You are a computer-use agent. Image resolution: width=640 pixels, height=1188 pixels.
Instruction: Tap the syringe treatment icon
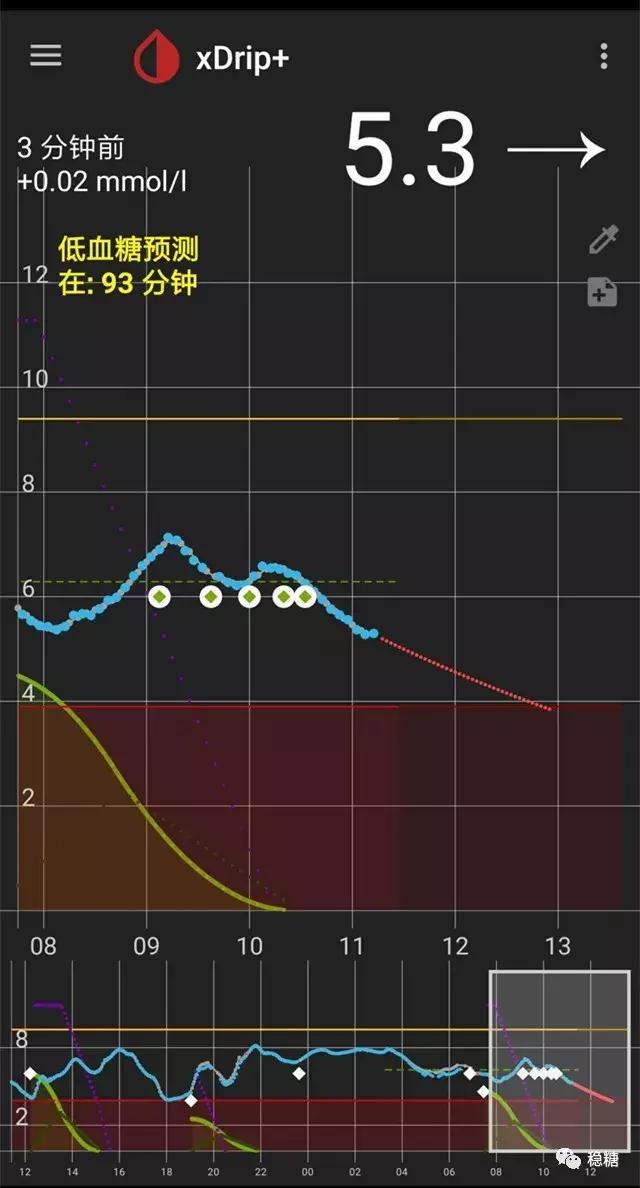pyautogui.click(x=602, y=240)
